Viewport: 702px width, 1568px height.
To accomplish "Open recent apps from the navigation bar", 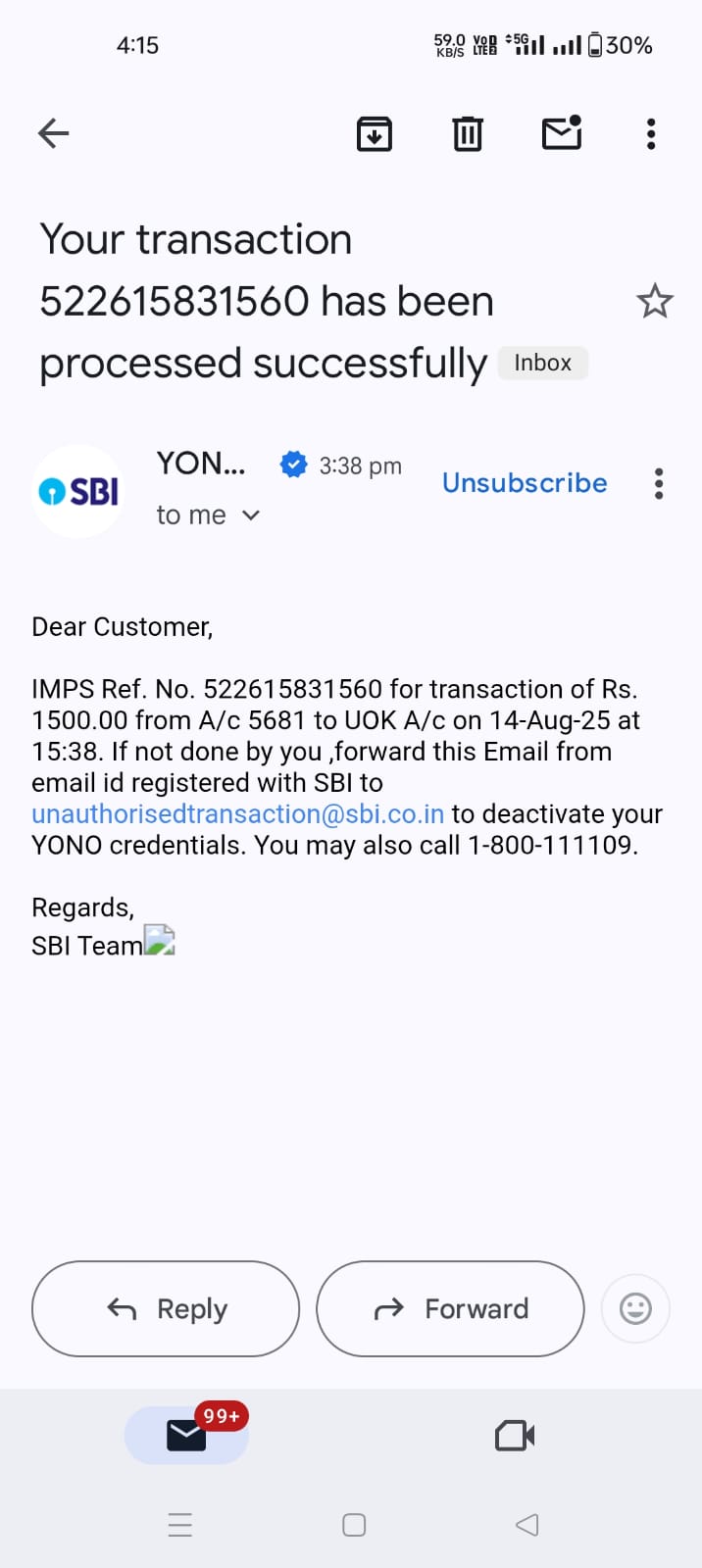I will coord(180,1525).
